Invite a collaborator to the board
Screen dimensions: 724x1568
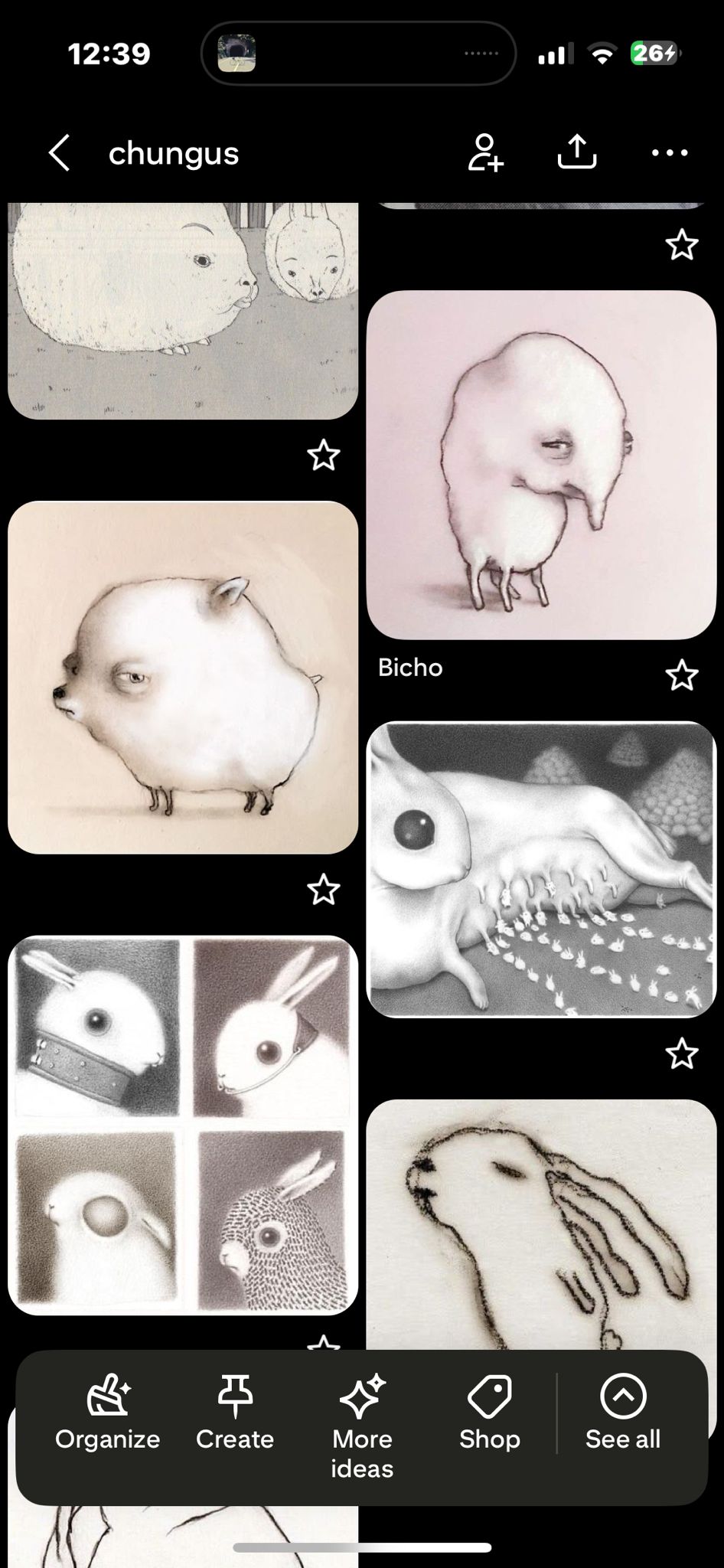tap(485, 153)
